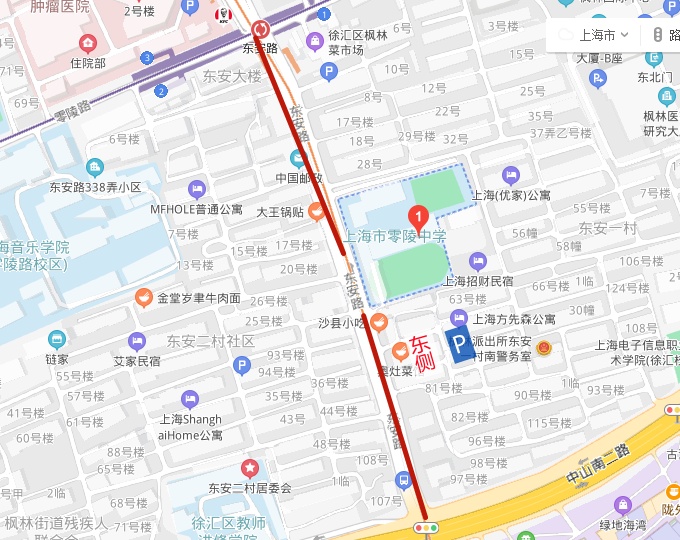
Task: Open the 上海招财民宿 lodging marker
Action: pos(478,262)
